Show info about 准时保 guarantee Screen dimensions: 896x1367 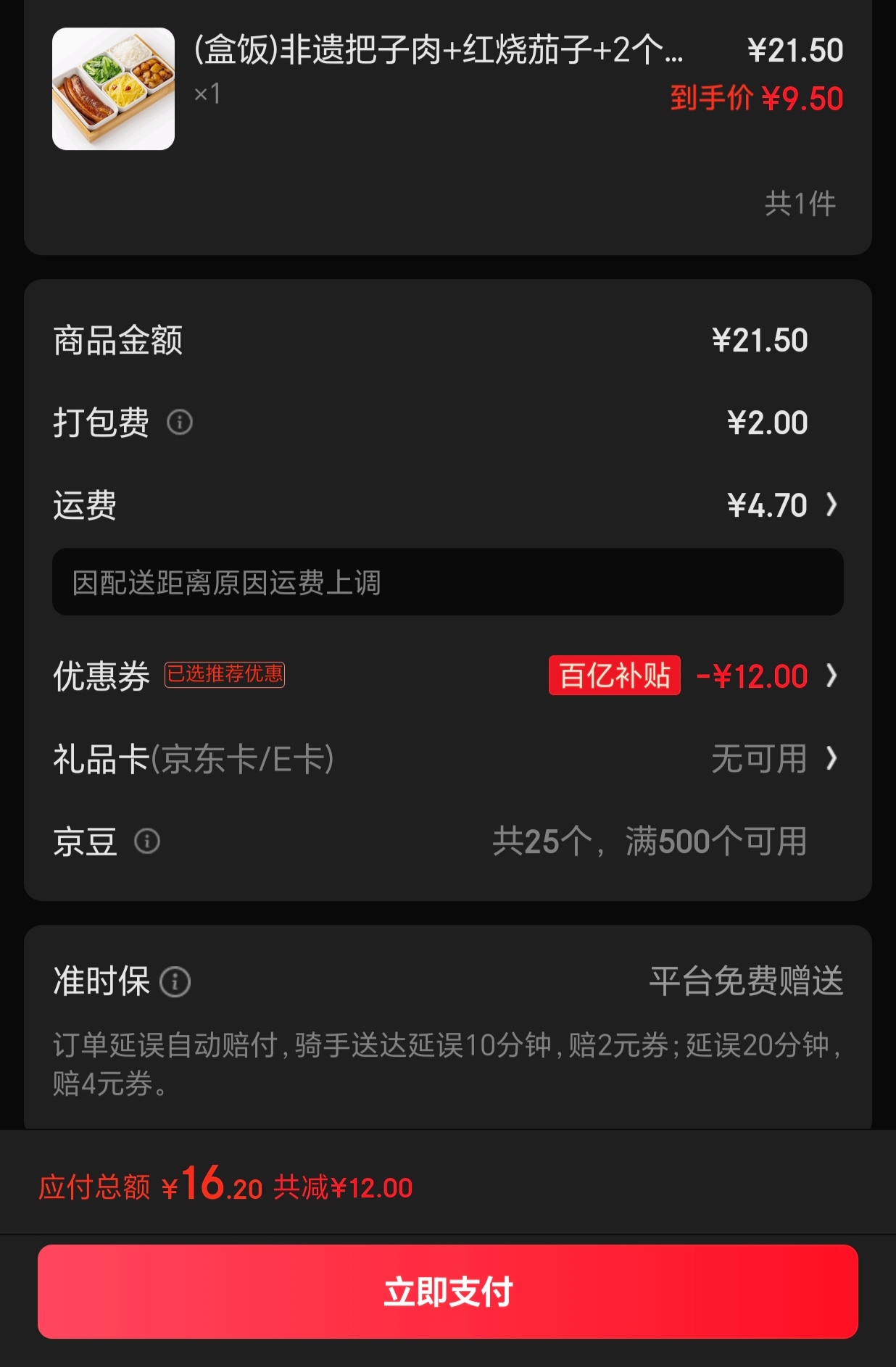coord(175,982)
